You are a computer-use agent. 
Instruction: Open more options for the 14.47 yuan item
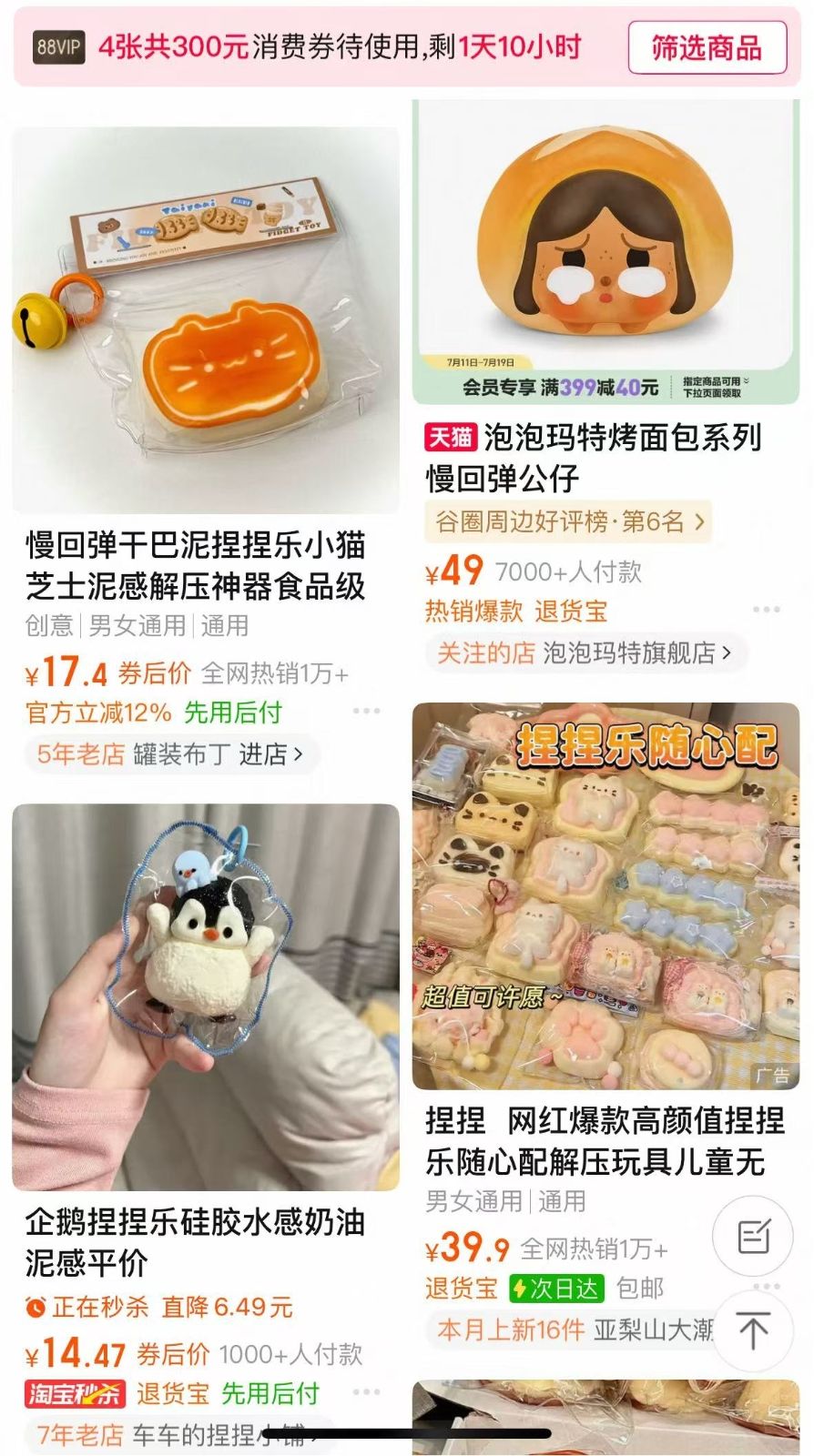click(366, 1391)
